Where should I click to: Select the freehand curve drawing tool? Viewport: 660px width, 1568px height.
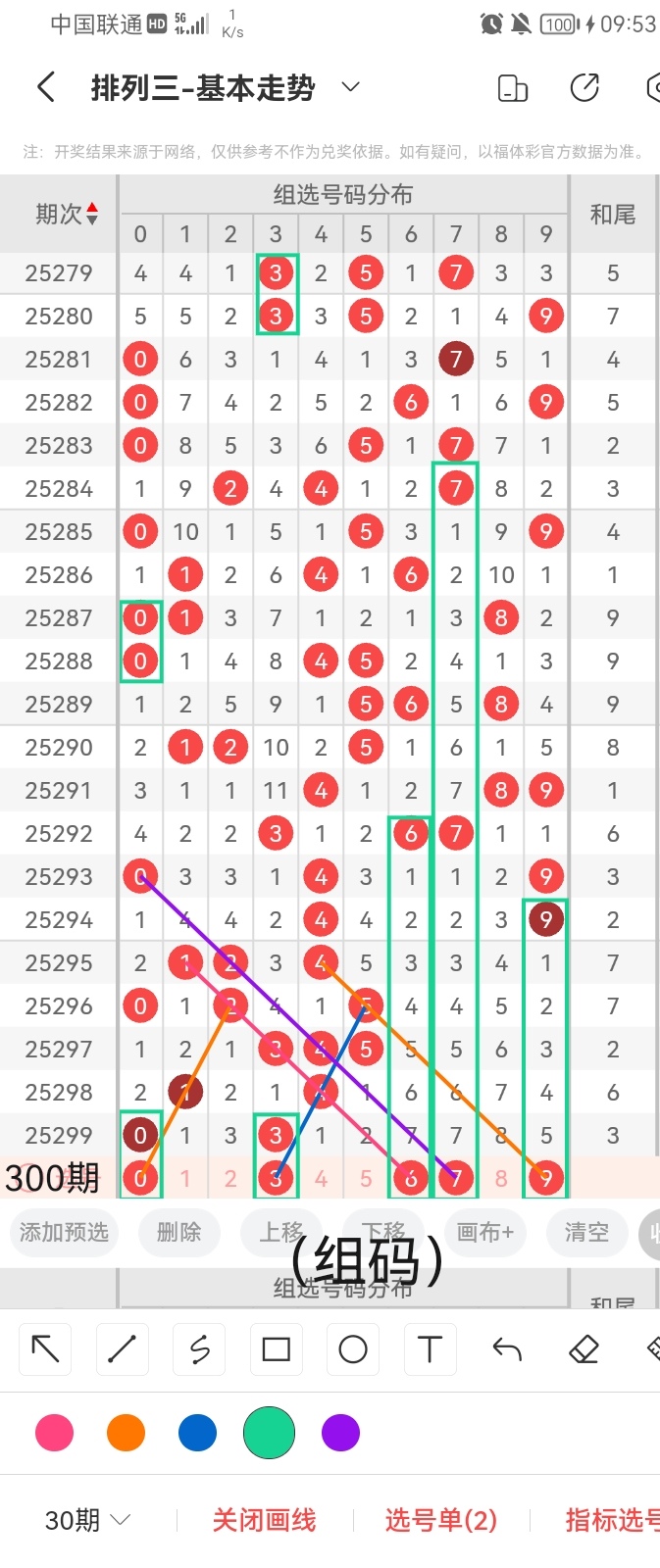click(199, 1349)
